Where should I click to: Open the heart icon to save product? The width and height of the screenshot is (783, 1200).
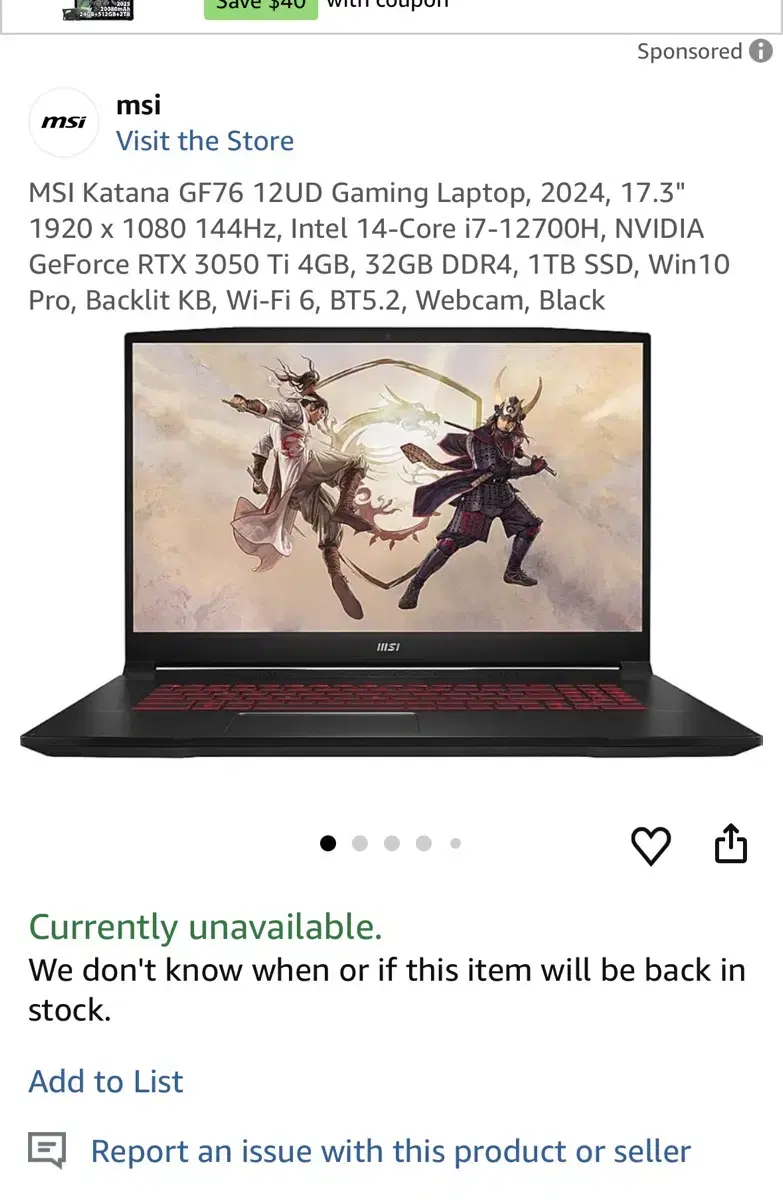tap(652, 845)
